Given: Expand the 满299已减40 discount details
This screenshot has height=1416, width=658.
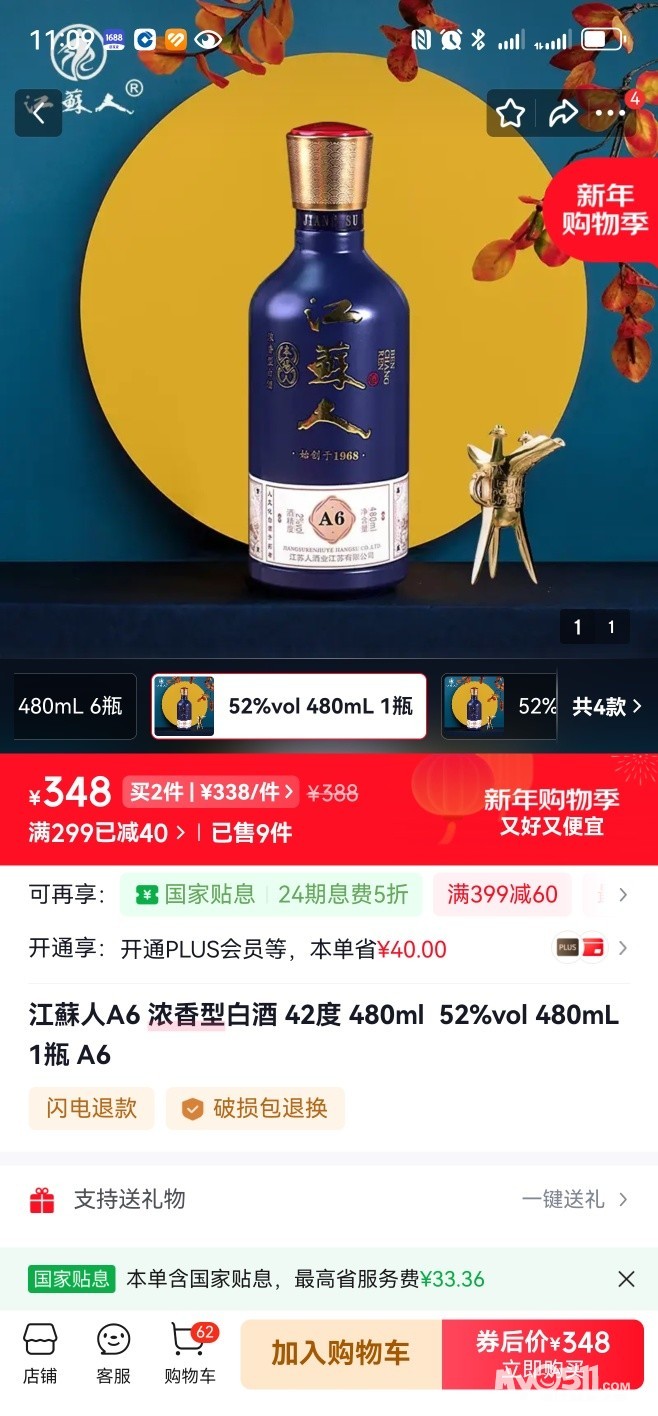Looking at the screenshot, I should 106,832.
